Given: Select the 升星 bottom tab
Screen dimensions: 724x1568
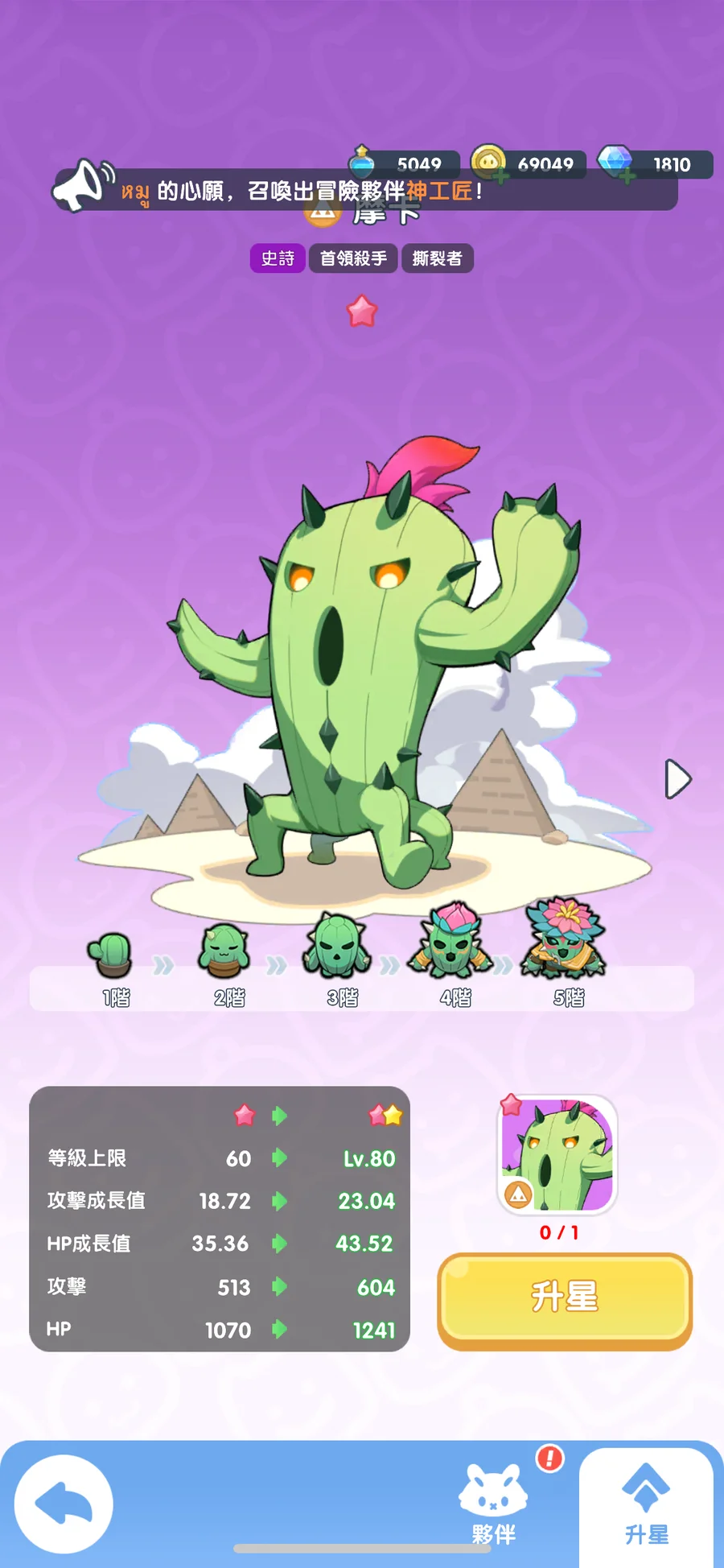Looking at the screenshot, I should click(647, 1504).
